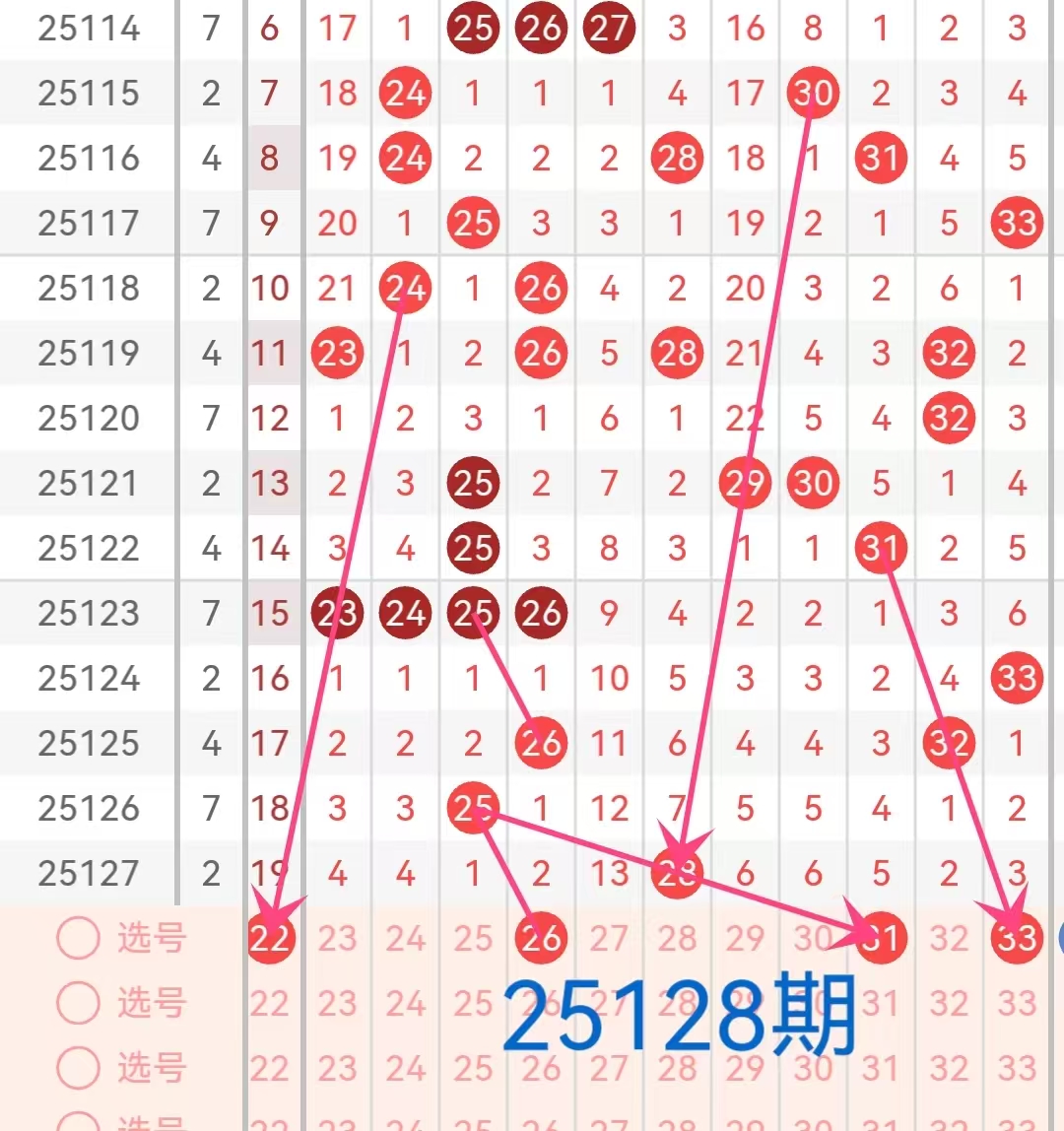Viewport: 1064px width, 1131px height.
Task: Choose 27 right after the highlighted 26
Action: point(609,938)
